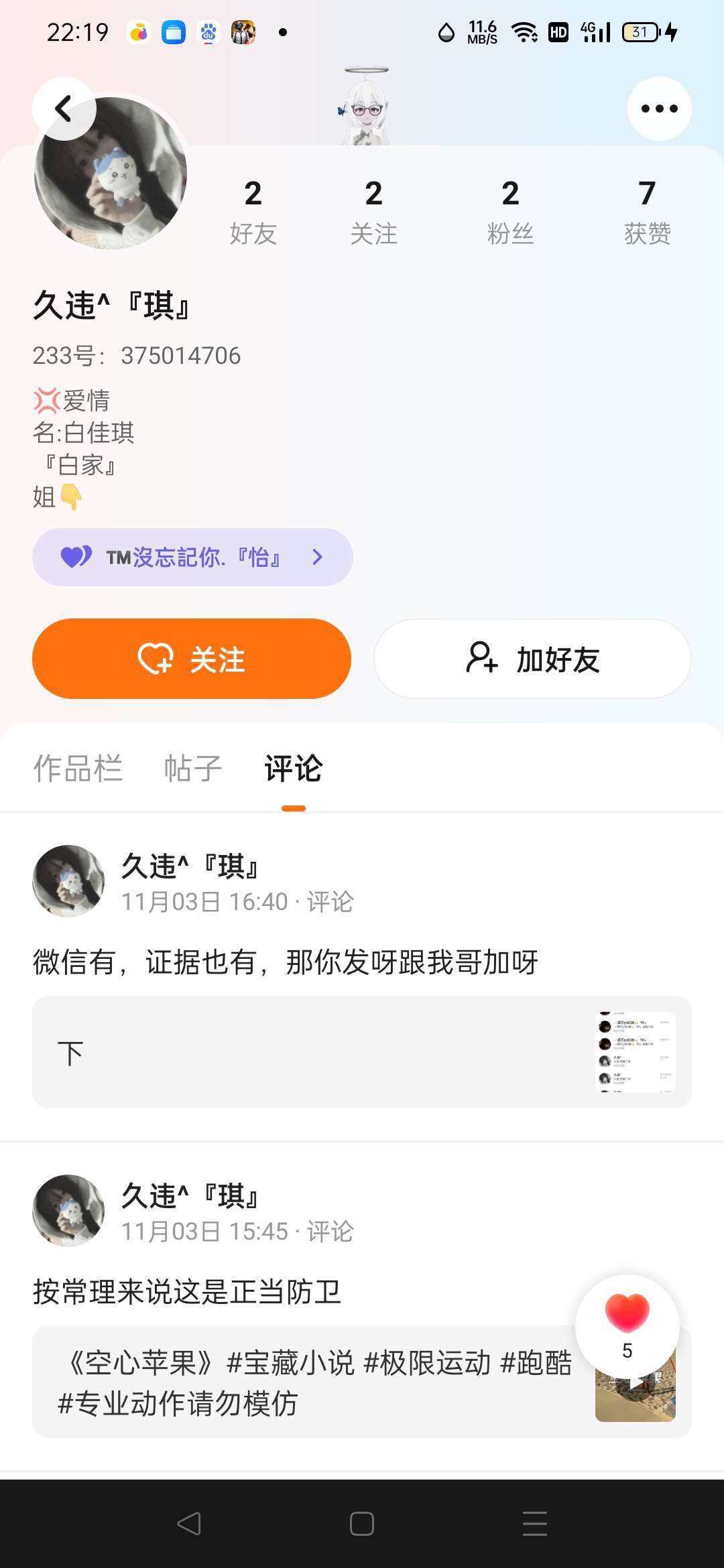Switch to the 作品栏 tab

[x=78, y=768]
